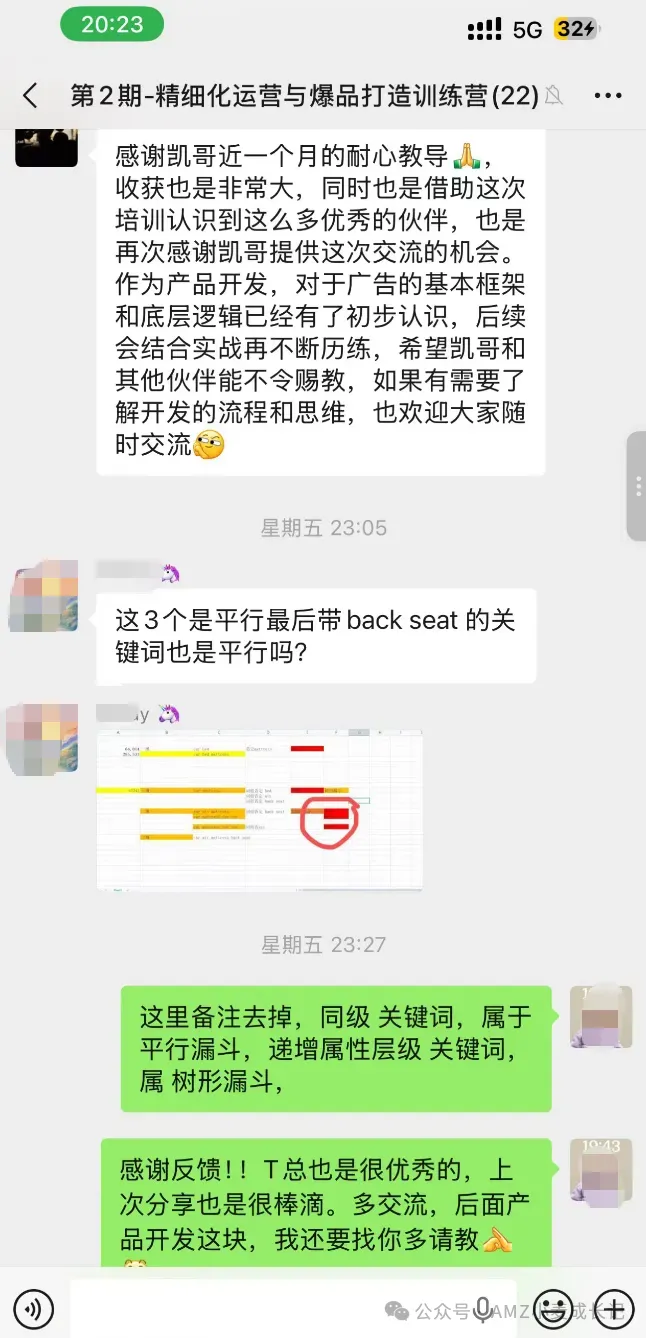Open the sender avatar beside the spreadsheet image
The width and height of the screenshot is (646, 1338).
click(x=44, y=739)
